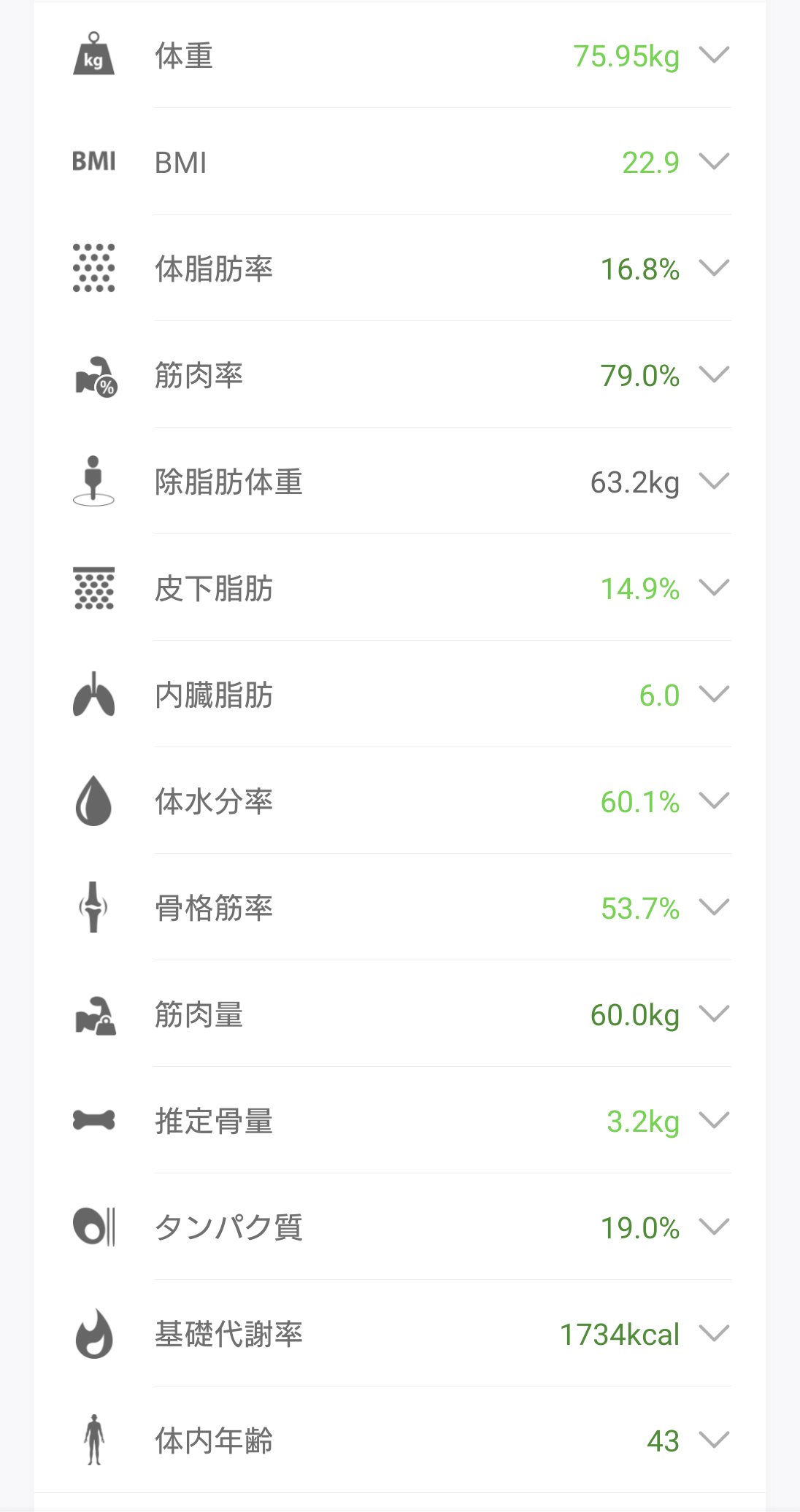Viewport: 800px width, 1512px height.
Task: Expand the タンパク質 row
Action: tap(714, 1227)
